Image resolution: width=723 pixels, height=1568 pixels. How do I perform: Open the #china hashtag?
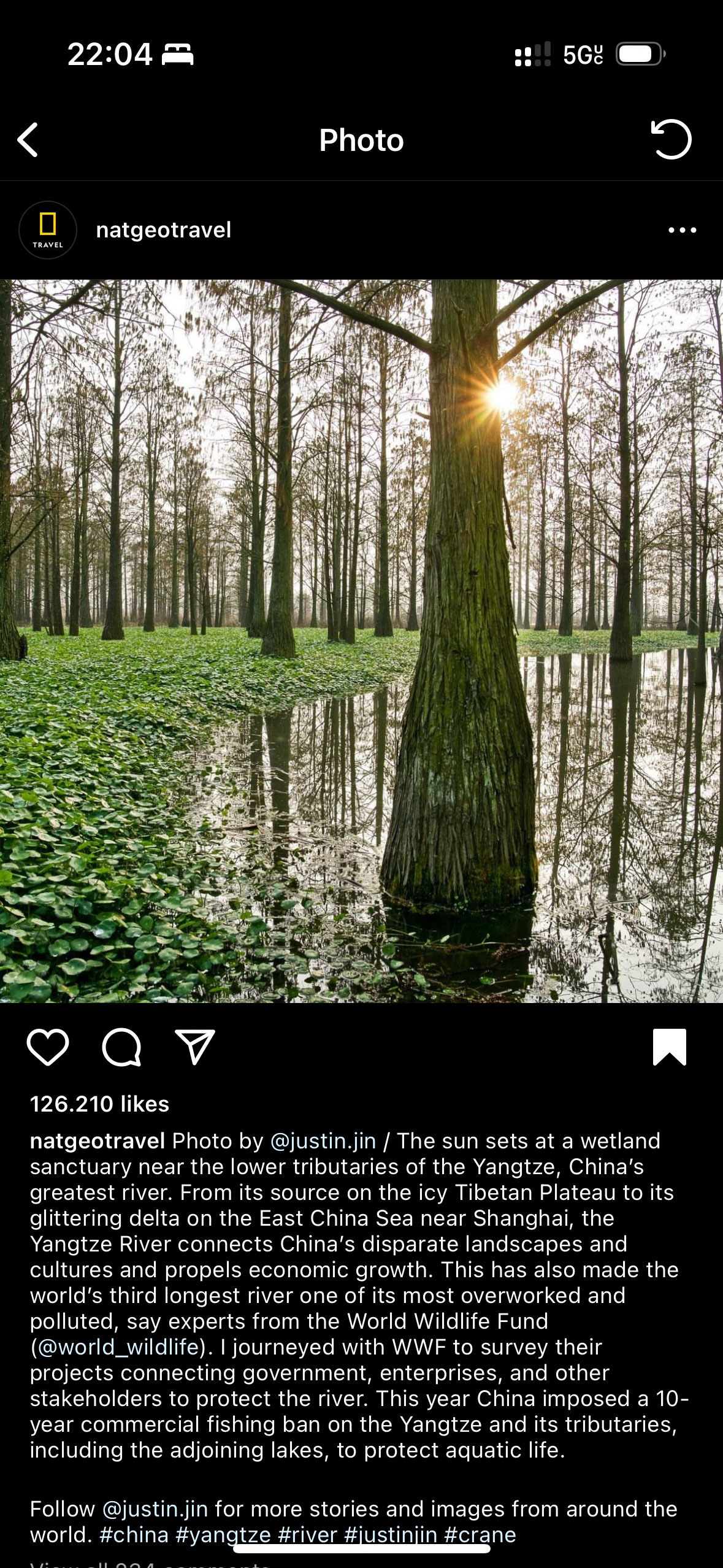(134, 1535)
